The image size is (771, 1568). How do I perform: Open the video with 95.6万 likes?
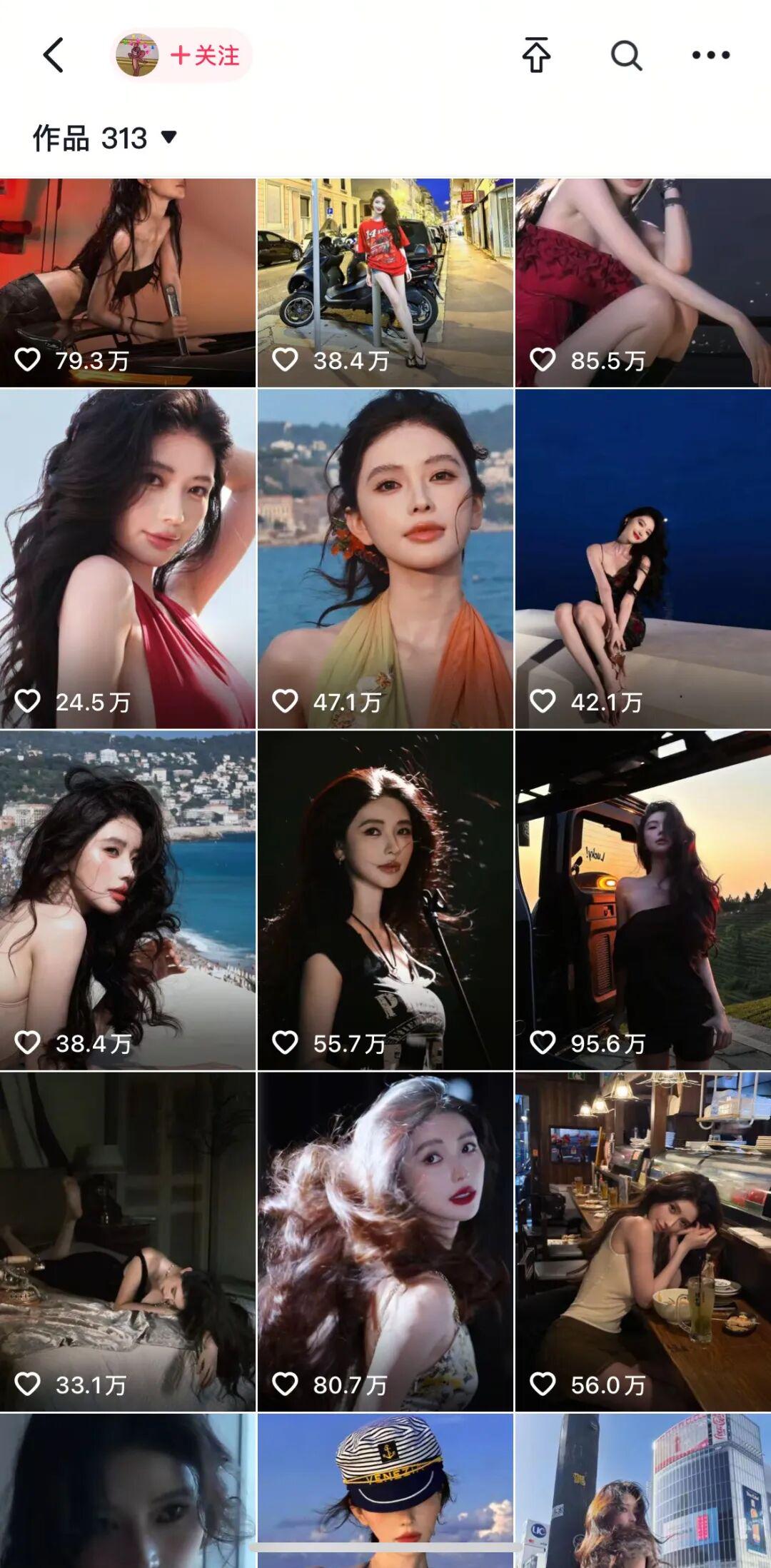(642, 900)
